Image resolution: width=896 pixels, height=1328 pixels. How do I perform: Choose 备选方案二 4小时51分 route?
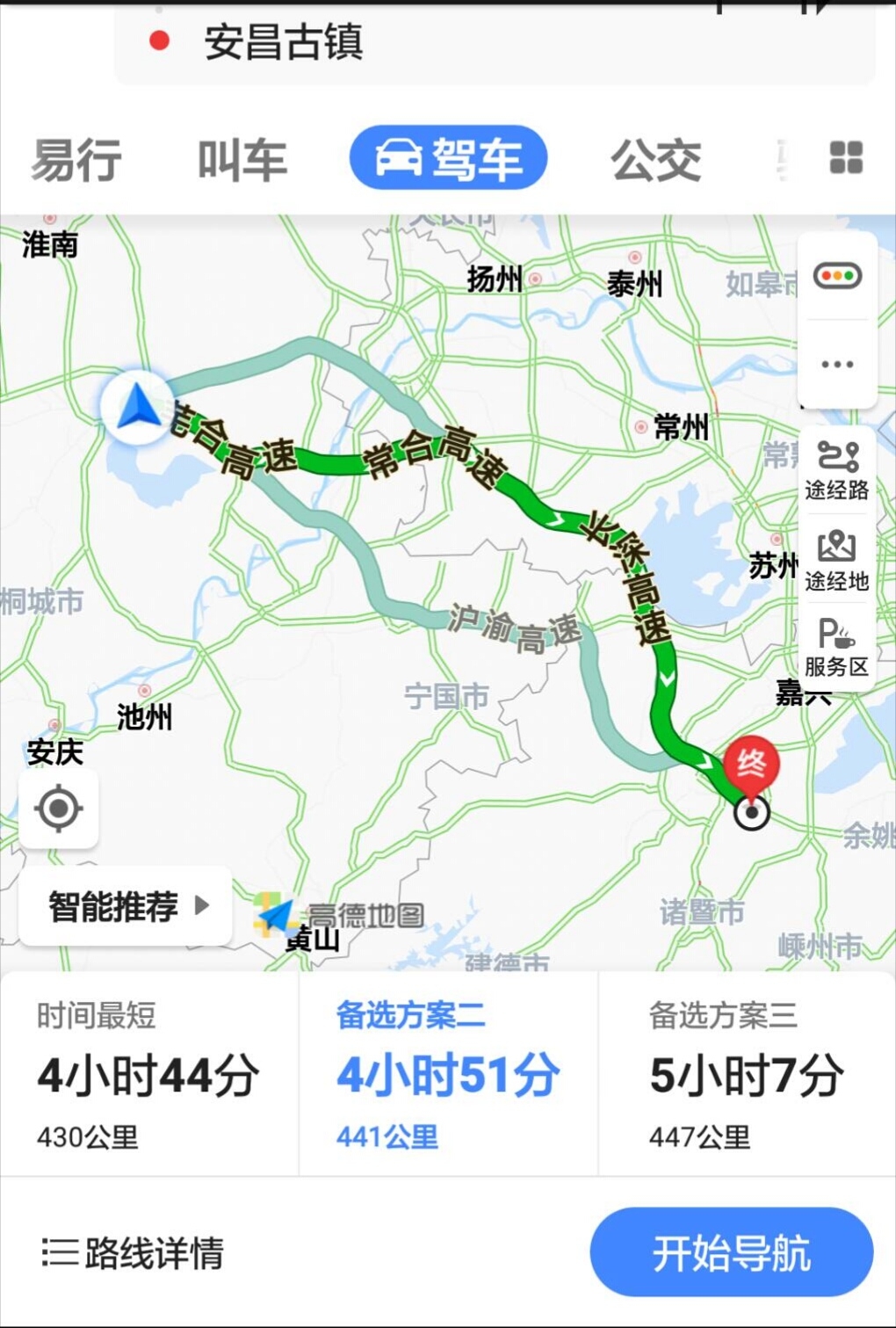448,1076
